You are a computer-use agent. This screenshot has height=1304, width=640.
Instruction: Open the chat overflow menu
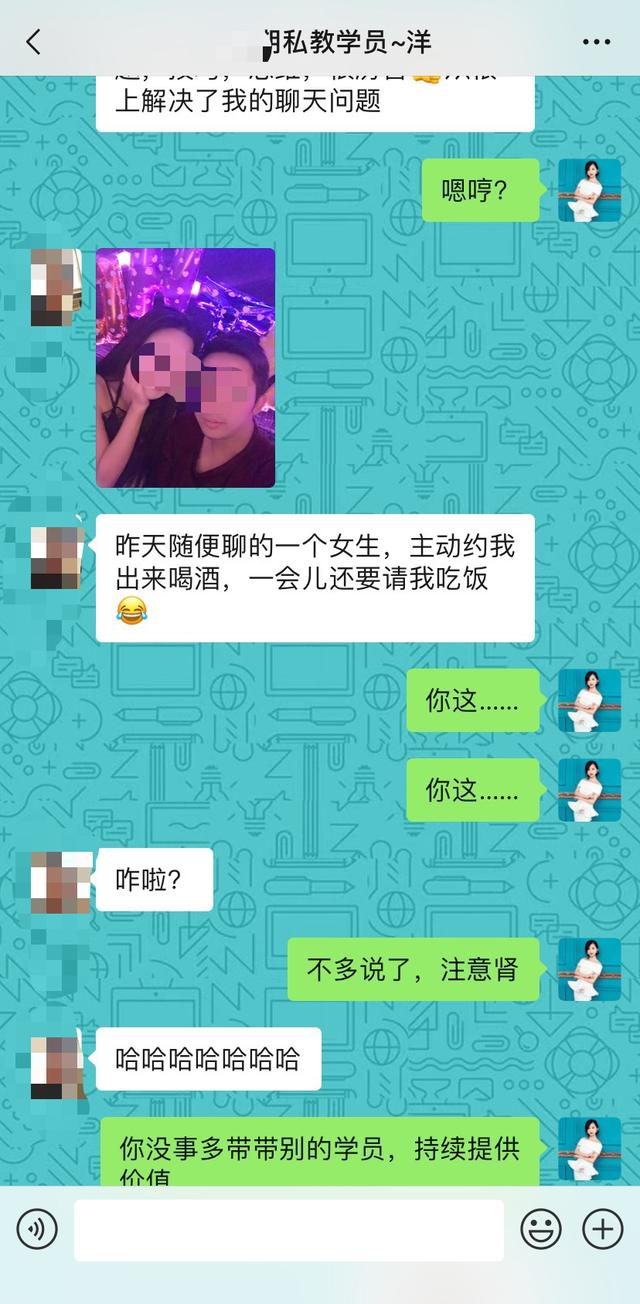coord(596,42)
